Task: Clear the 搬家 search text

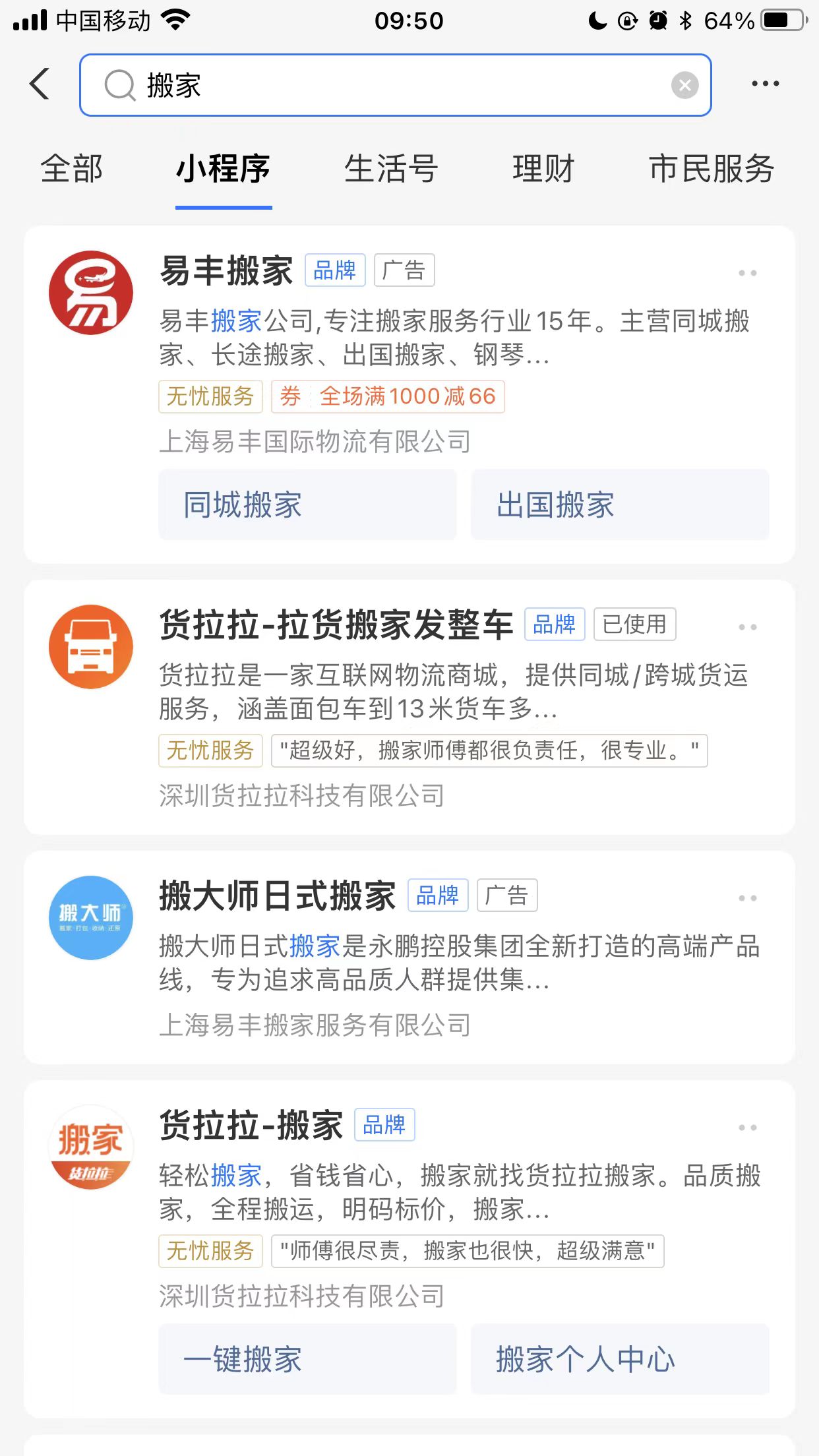Action: pos(684,85)
